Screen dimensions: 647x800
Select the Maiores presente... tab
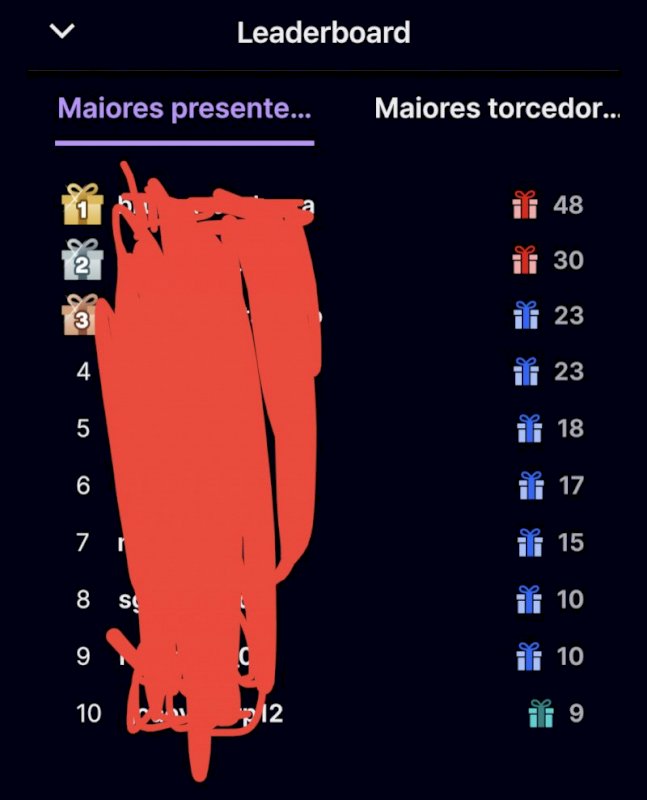[x=184, y=109]
